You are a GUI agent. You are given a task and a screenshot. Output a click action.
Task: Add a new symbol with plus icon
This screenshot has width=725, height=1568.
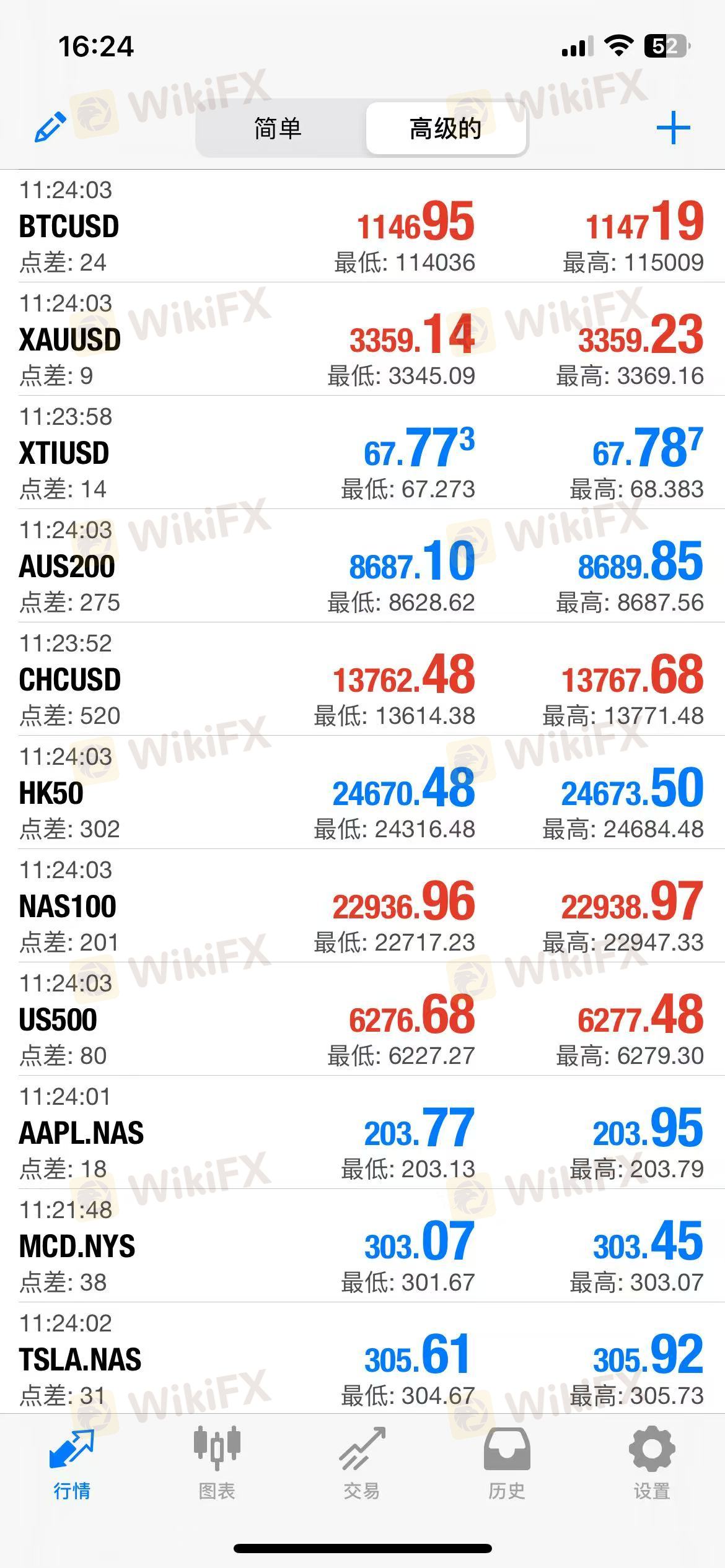point(673,128)
